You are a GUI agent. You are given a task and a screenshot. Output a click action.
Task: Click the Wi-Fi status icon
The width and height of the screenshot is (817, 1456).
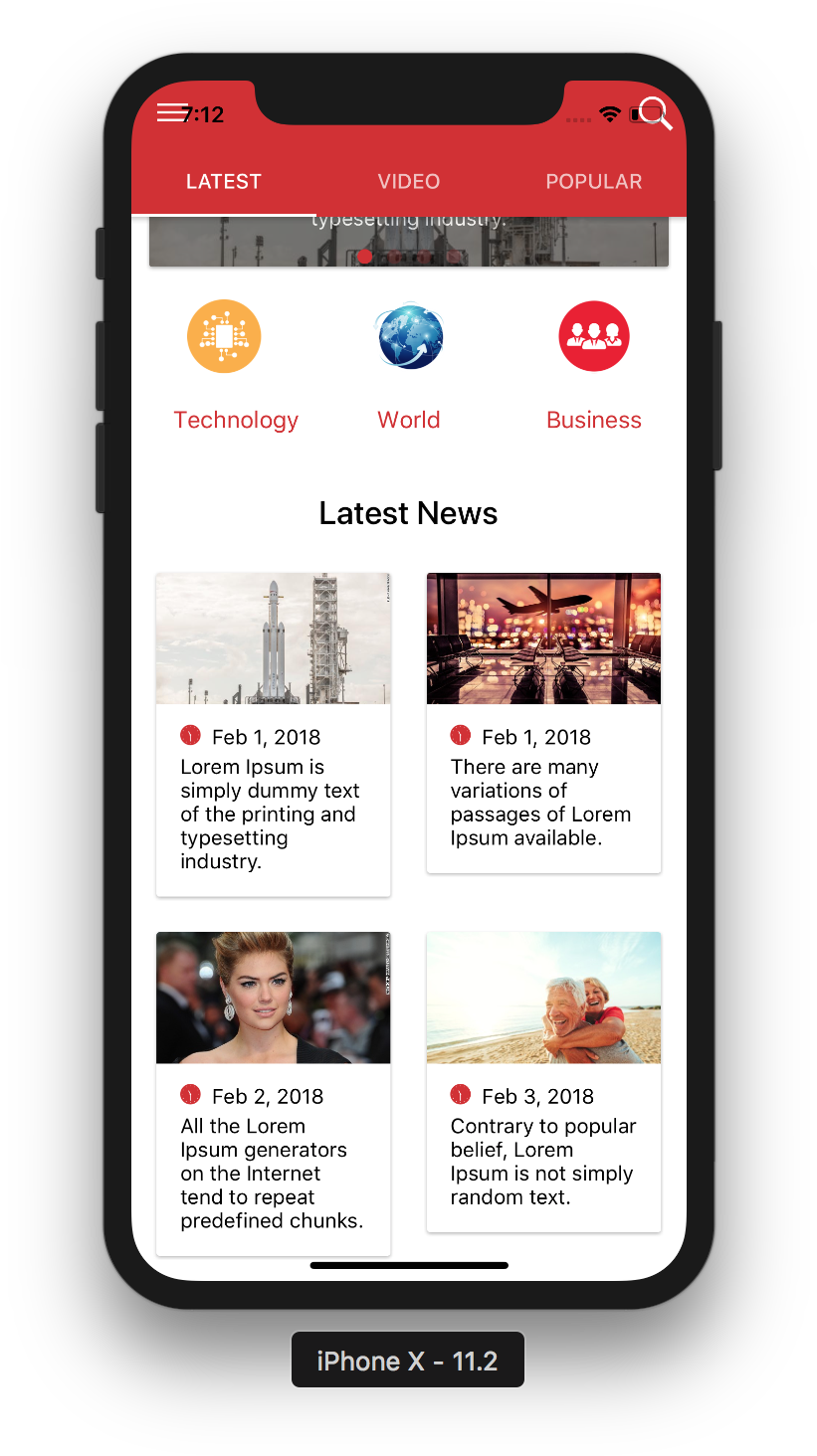point(611,113)
